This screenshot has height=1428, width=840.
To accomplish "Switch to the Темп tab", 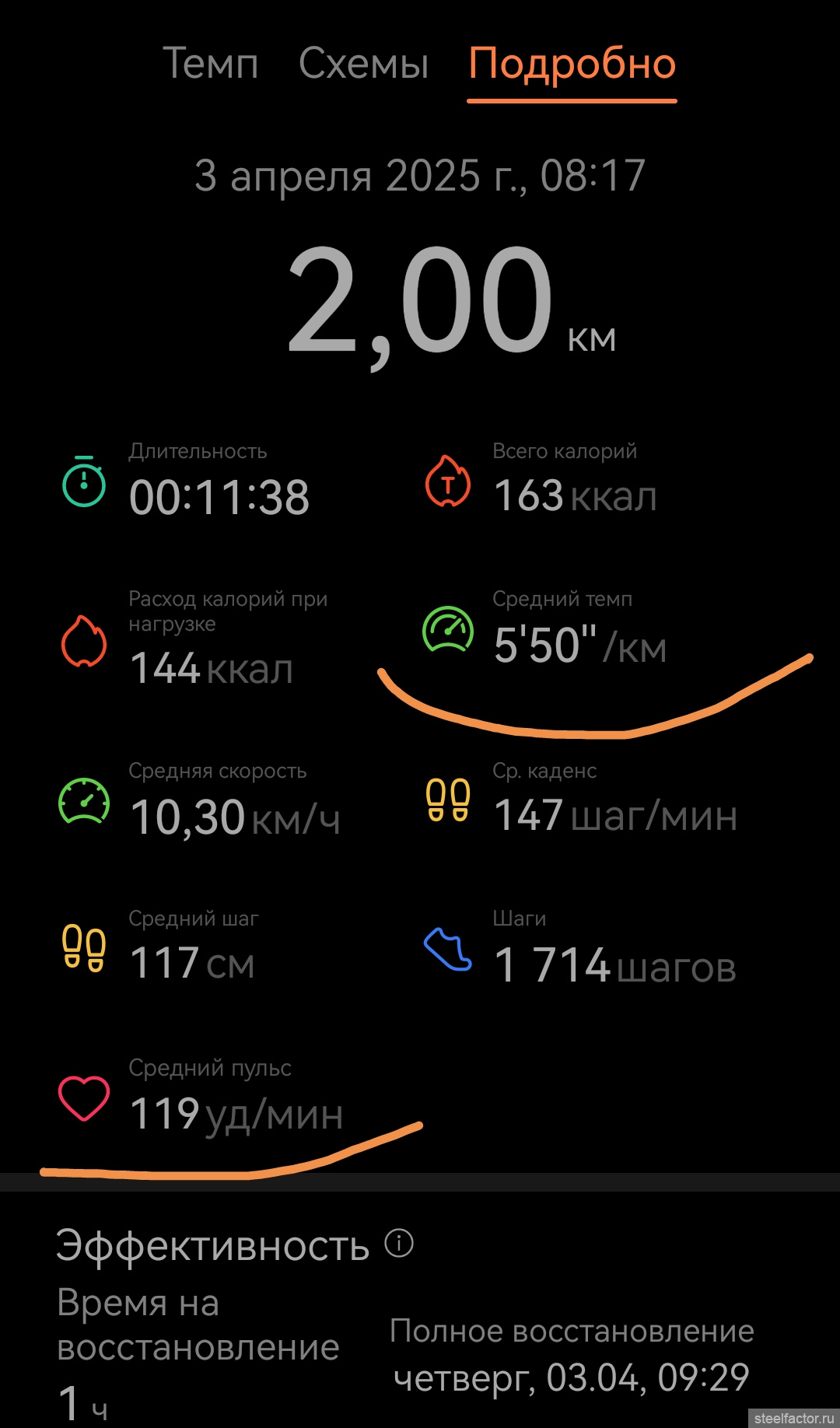I will (210, 63).
